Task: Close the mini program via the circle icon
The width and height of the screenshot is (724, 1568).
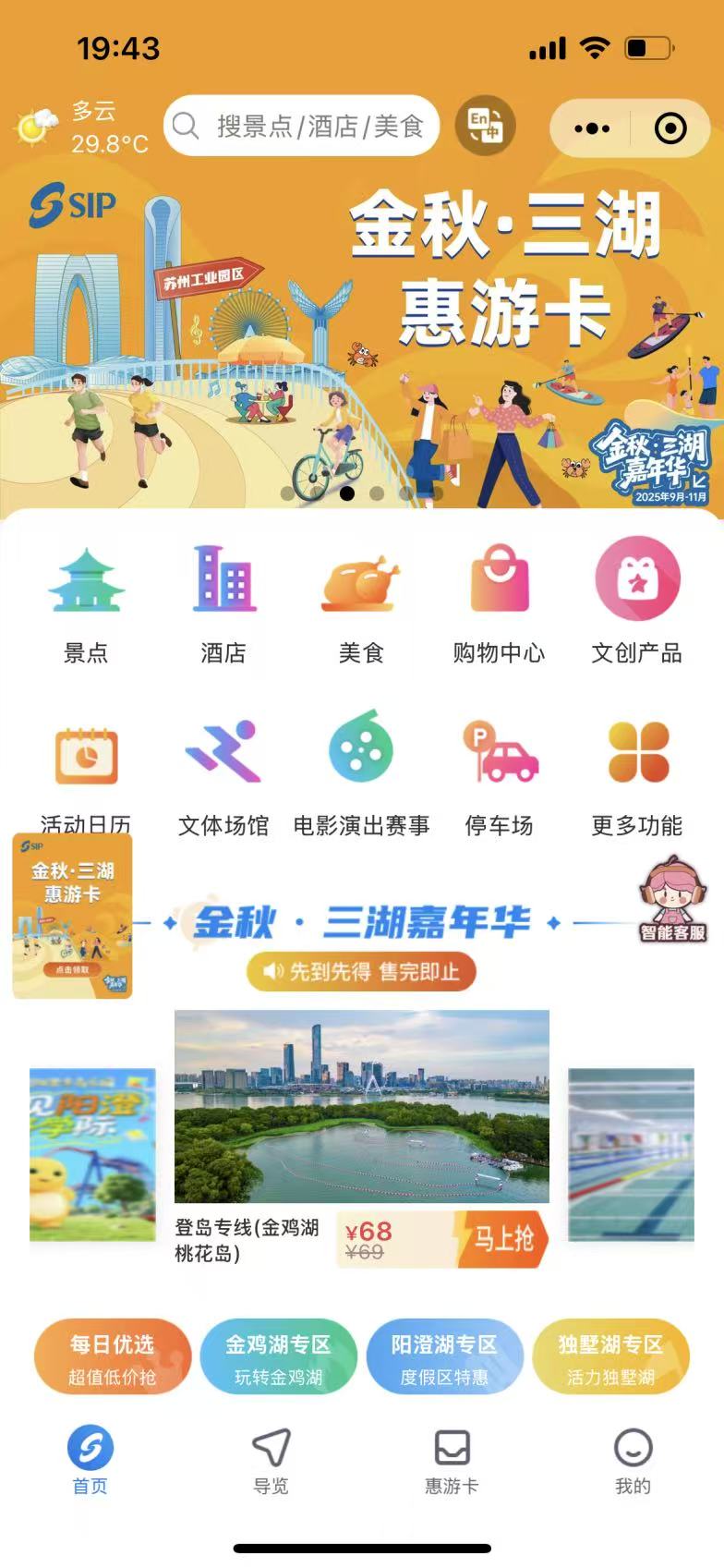Action: click(x=670, y=128)
